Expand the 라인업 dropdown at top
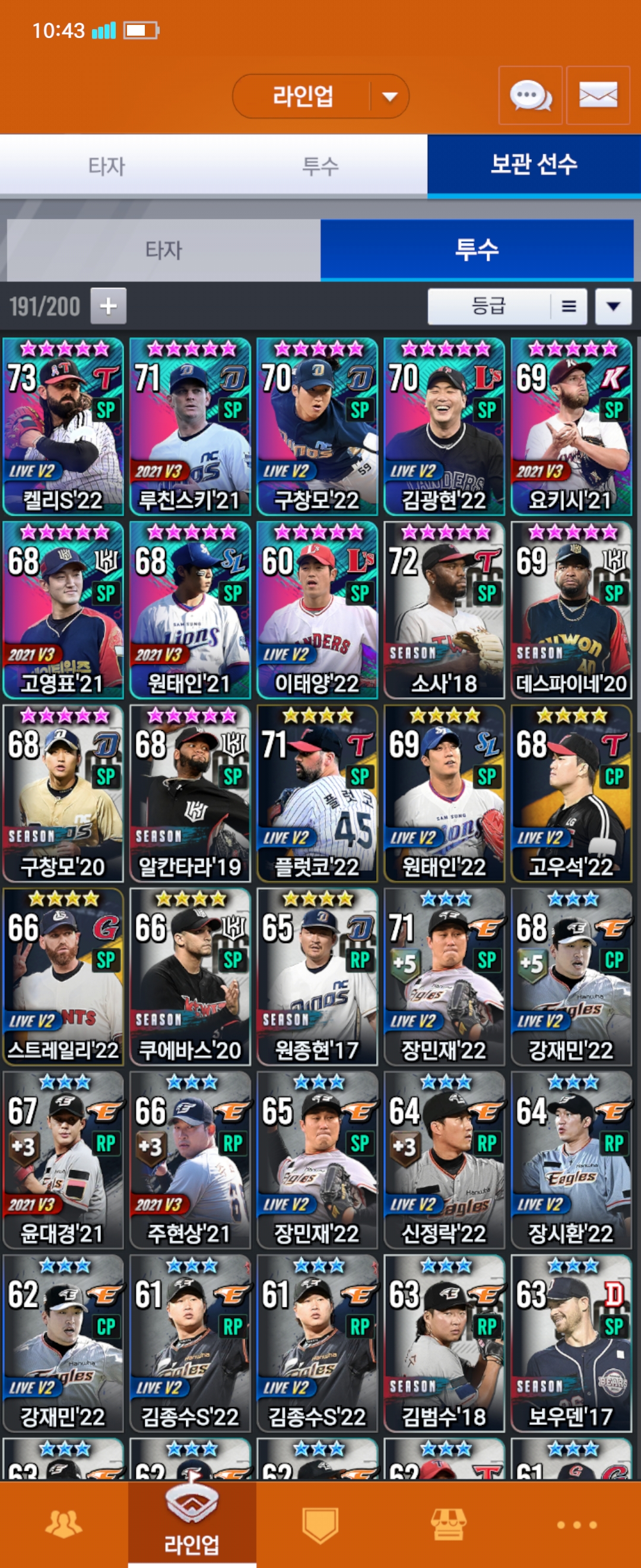 click(389, 96)
